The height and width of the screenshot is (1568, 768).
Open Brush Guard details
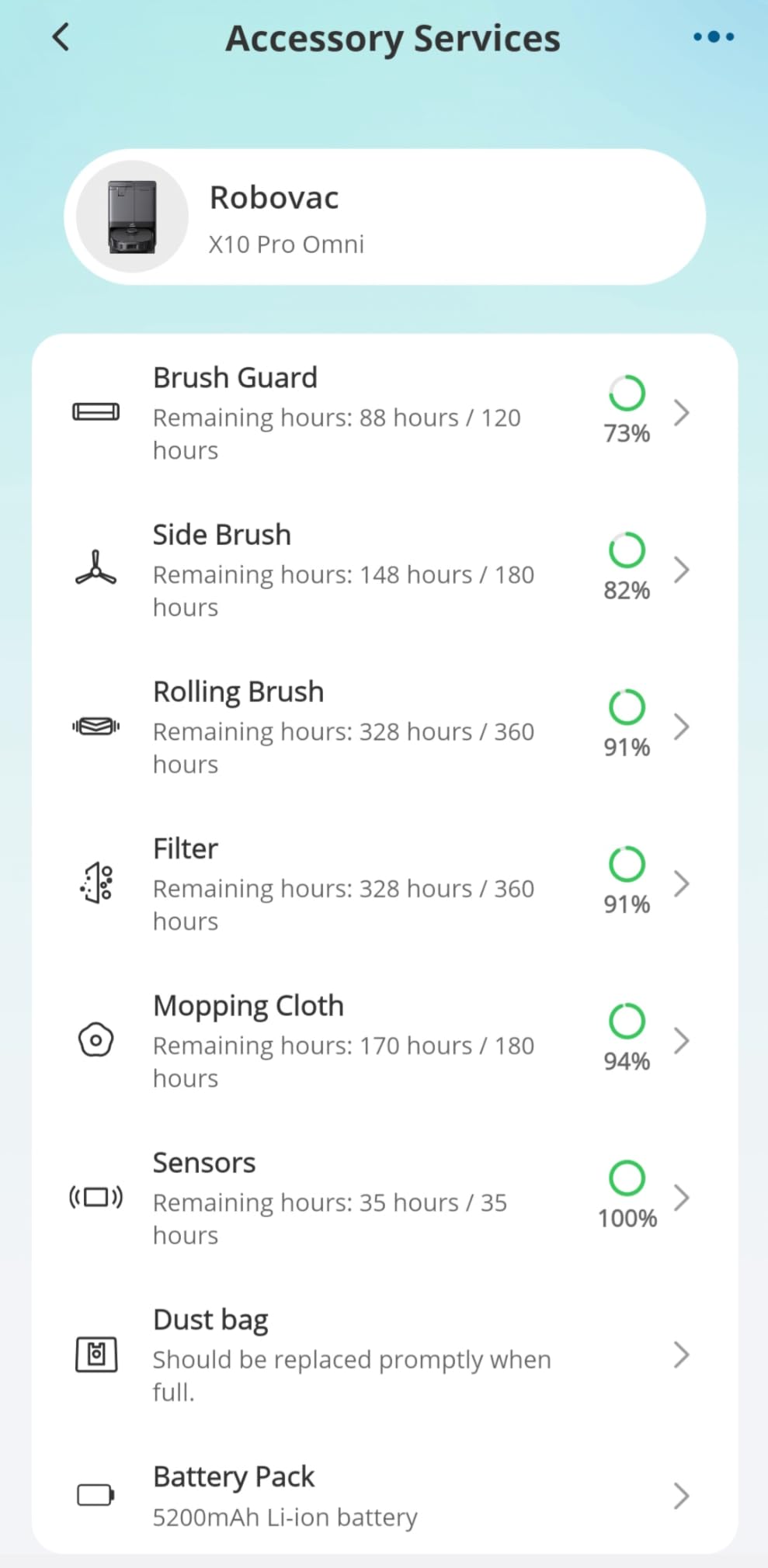(384, 413)
